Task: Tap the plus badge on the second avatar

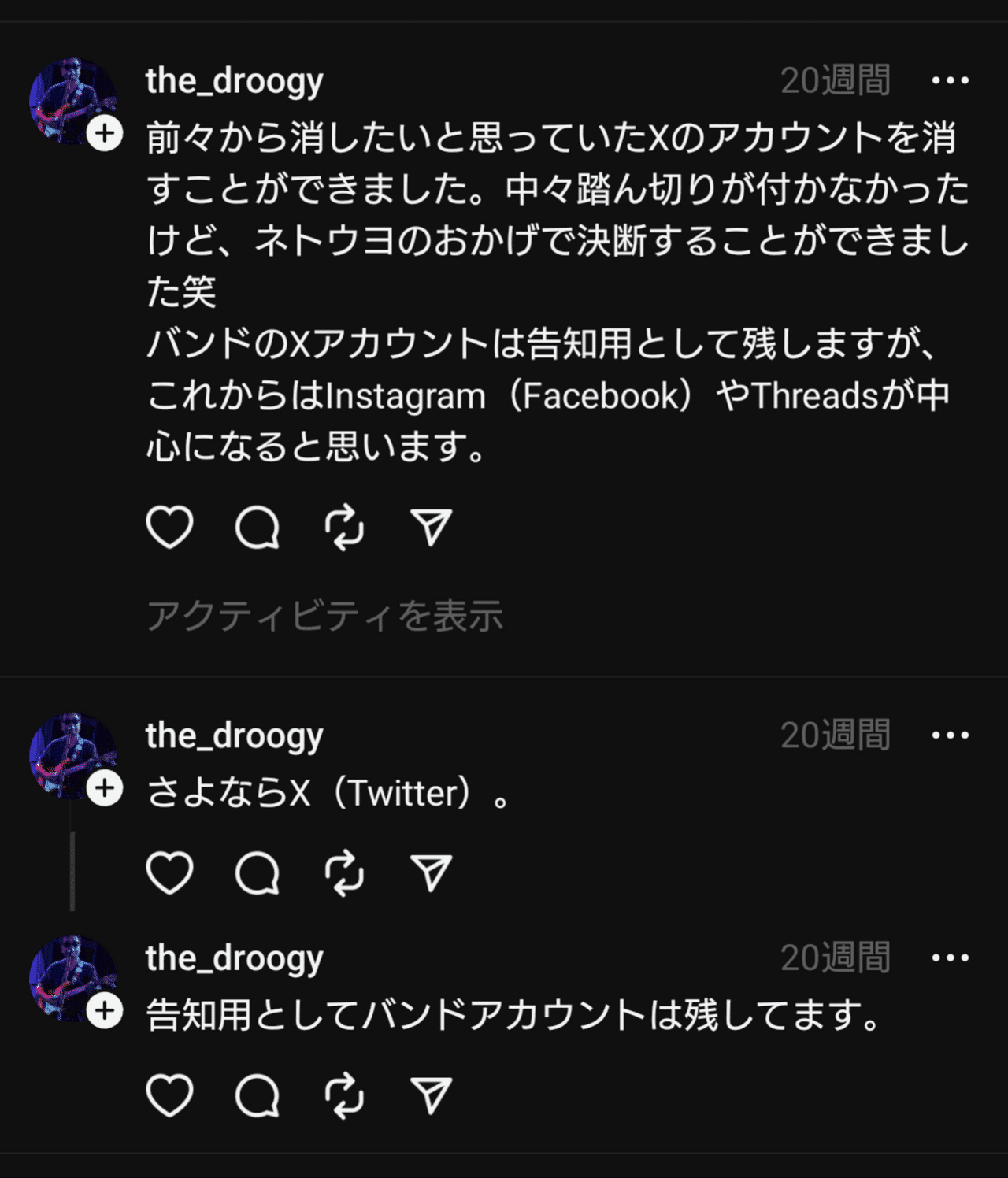Action: (105, 787)
